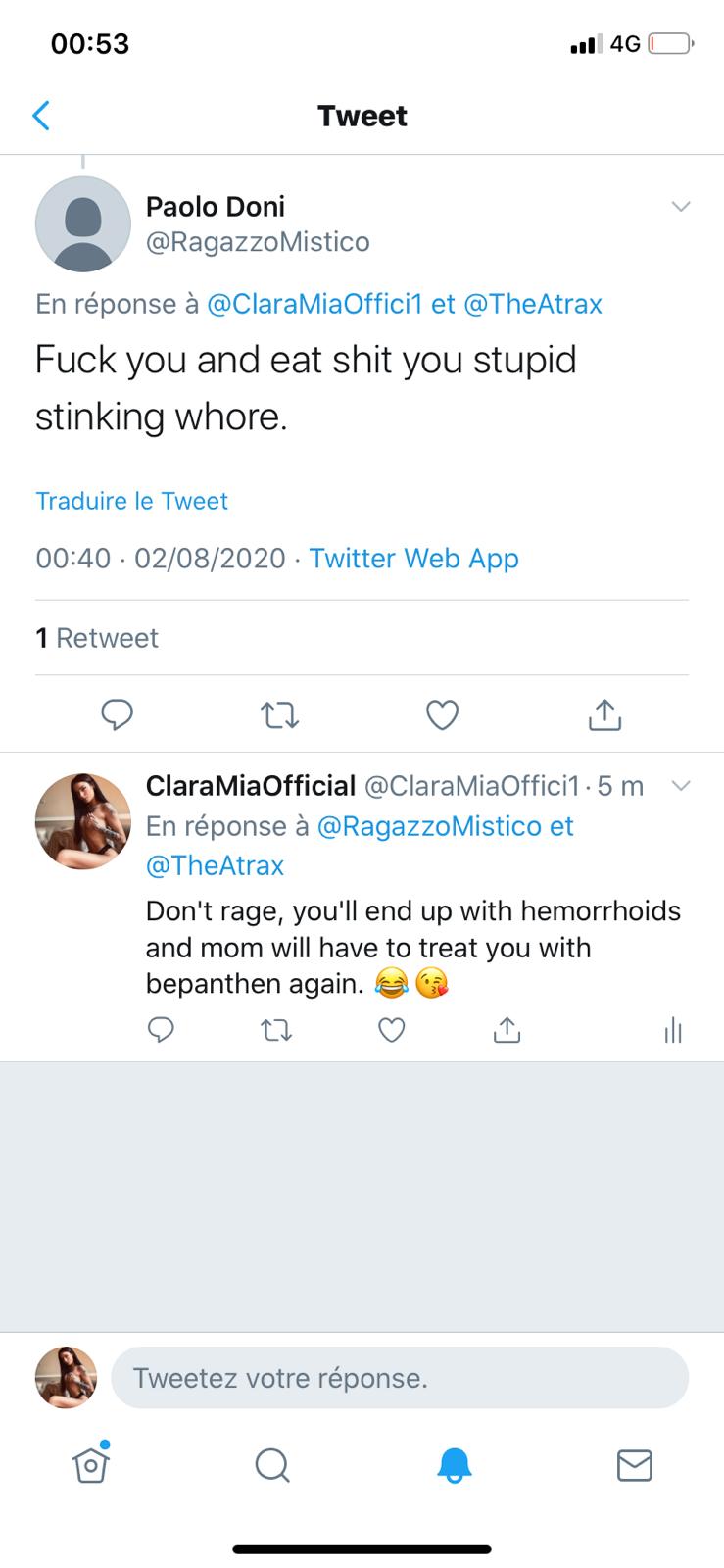Open the Twitter Web App source link
The width and height of the screenshot is (724, 1568).
point(413,559)
